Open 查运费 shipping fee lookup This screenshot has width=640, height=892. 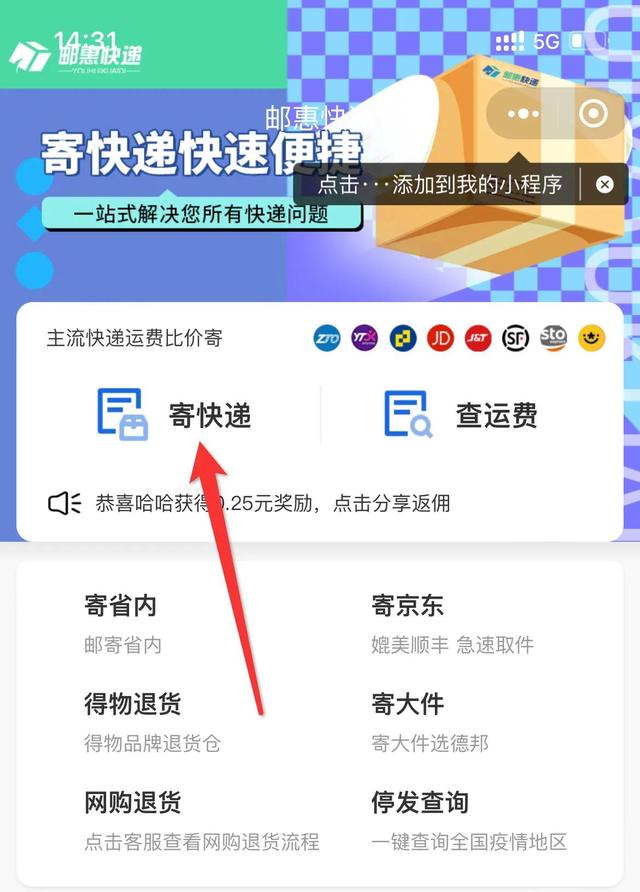(462, 414)
